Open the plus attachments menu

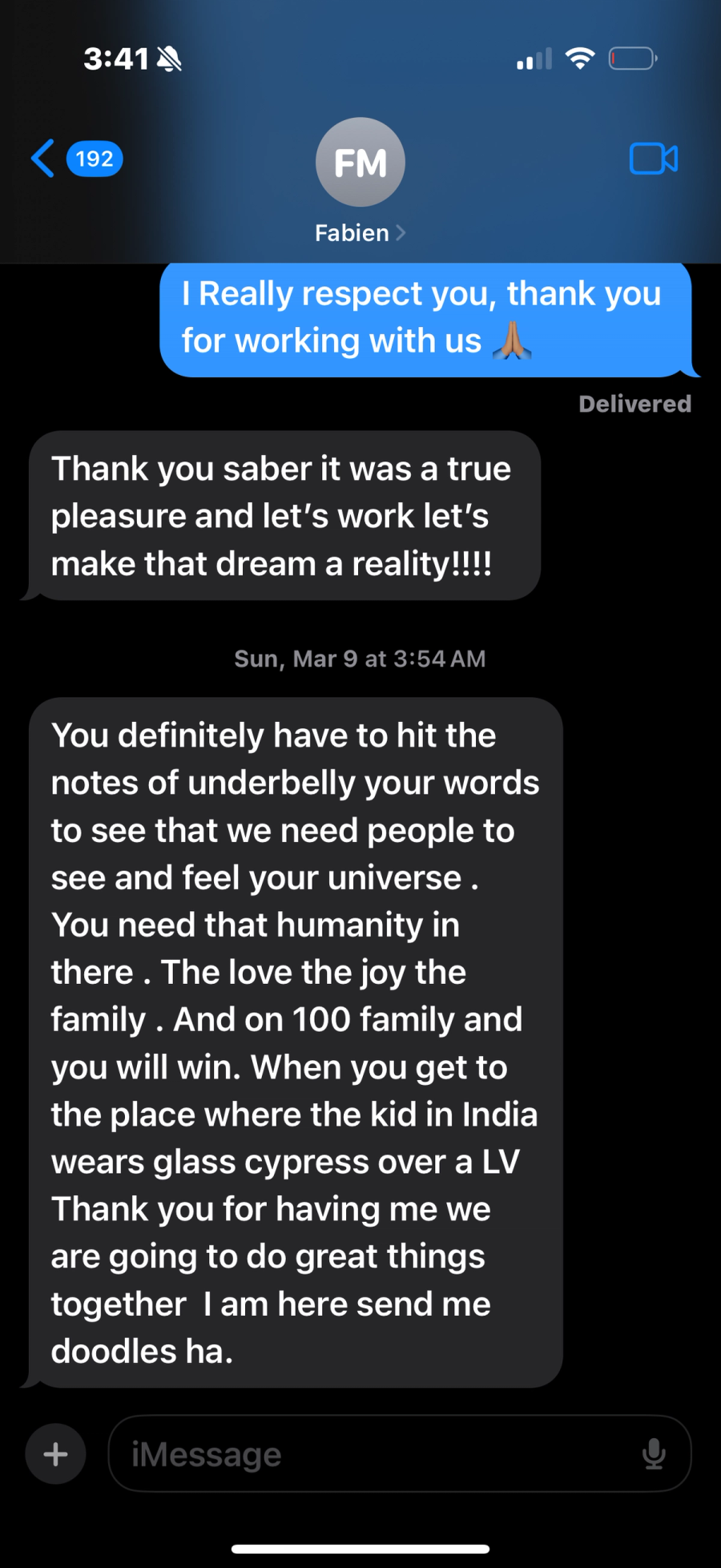click(55, 1453)
